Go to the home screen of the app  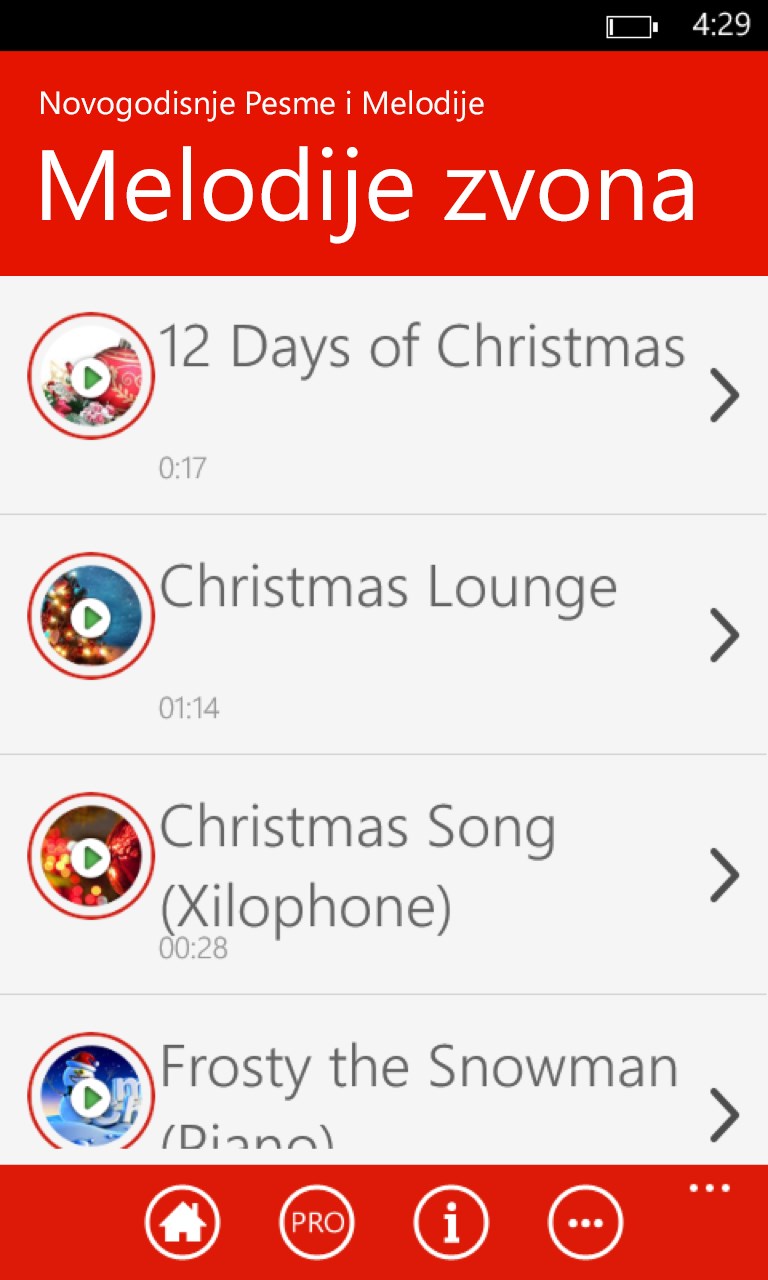pos(182,1222)
